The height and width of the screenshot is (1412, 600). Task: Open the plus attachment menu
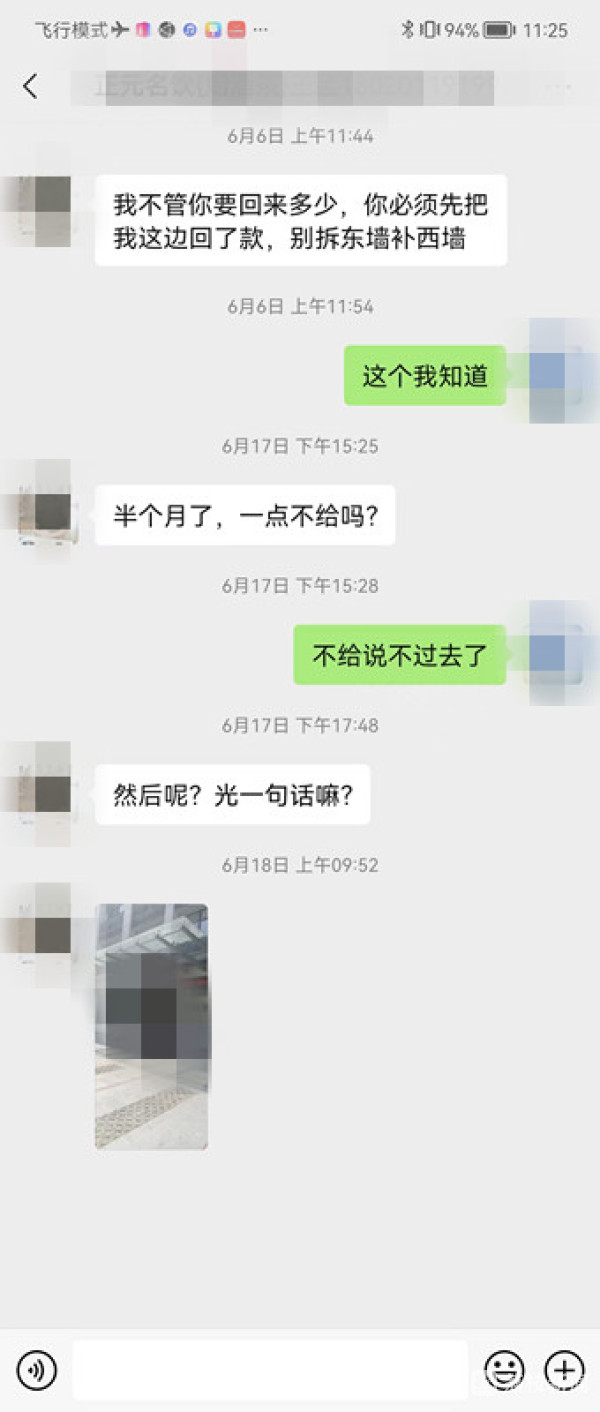pos(564,1369)
